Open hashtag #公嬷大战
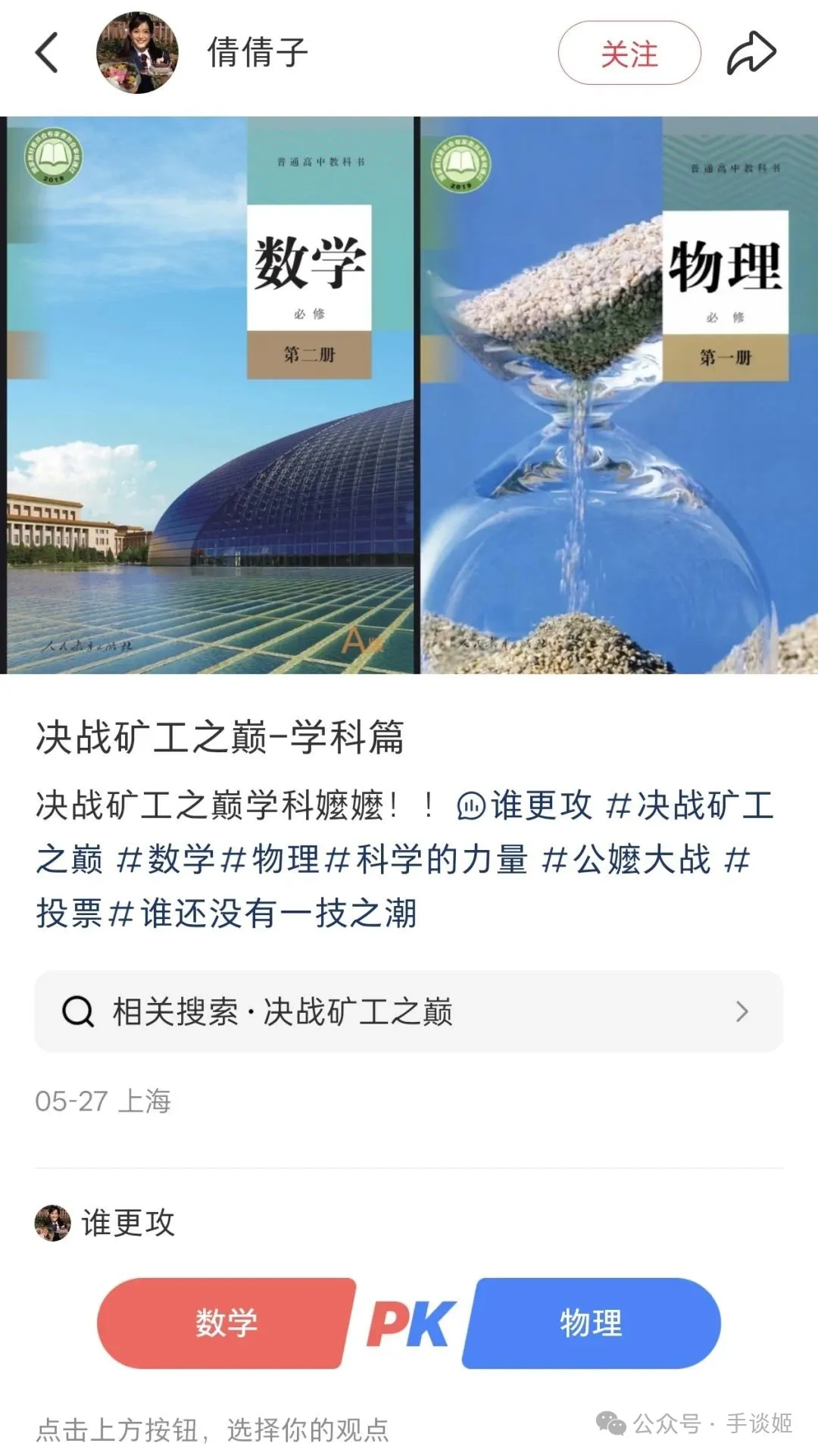 [627, 860]
